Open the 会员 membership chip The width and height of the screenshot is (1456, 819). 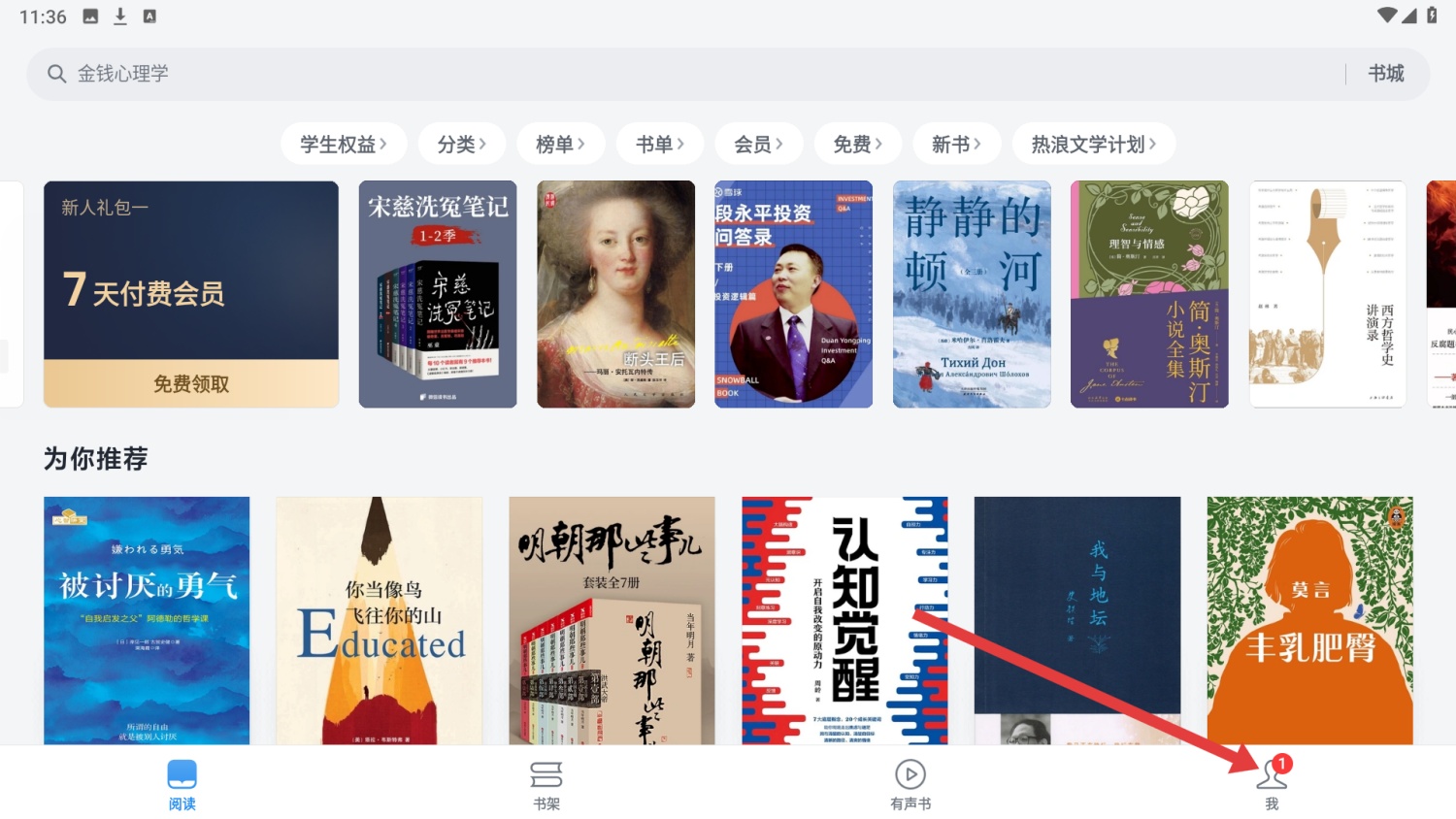pyautogui.click(x=758, y=145)
